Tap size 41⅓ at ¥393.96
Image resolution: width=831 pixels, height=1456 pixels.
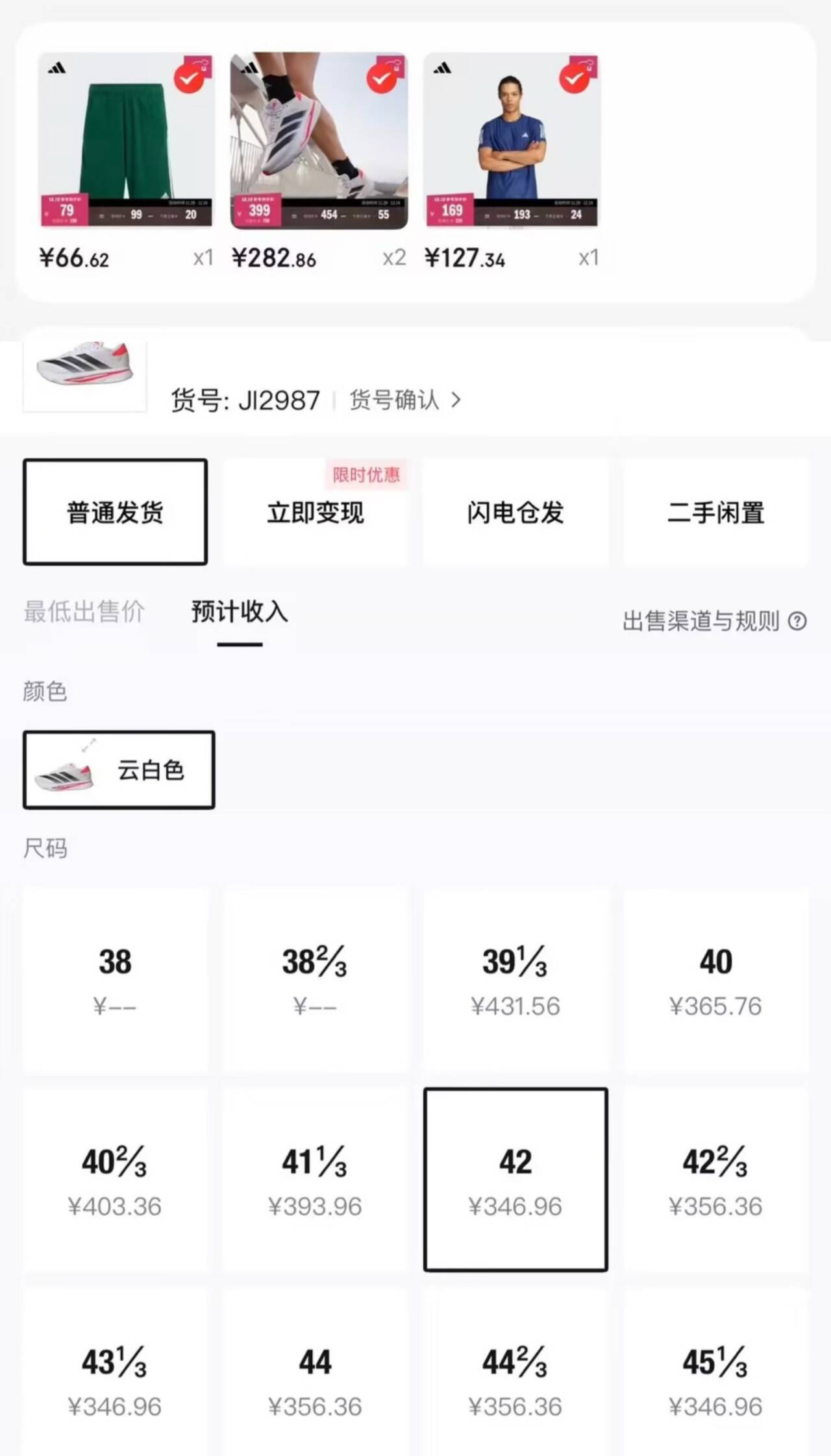pos(316,1180)
